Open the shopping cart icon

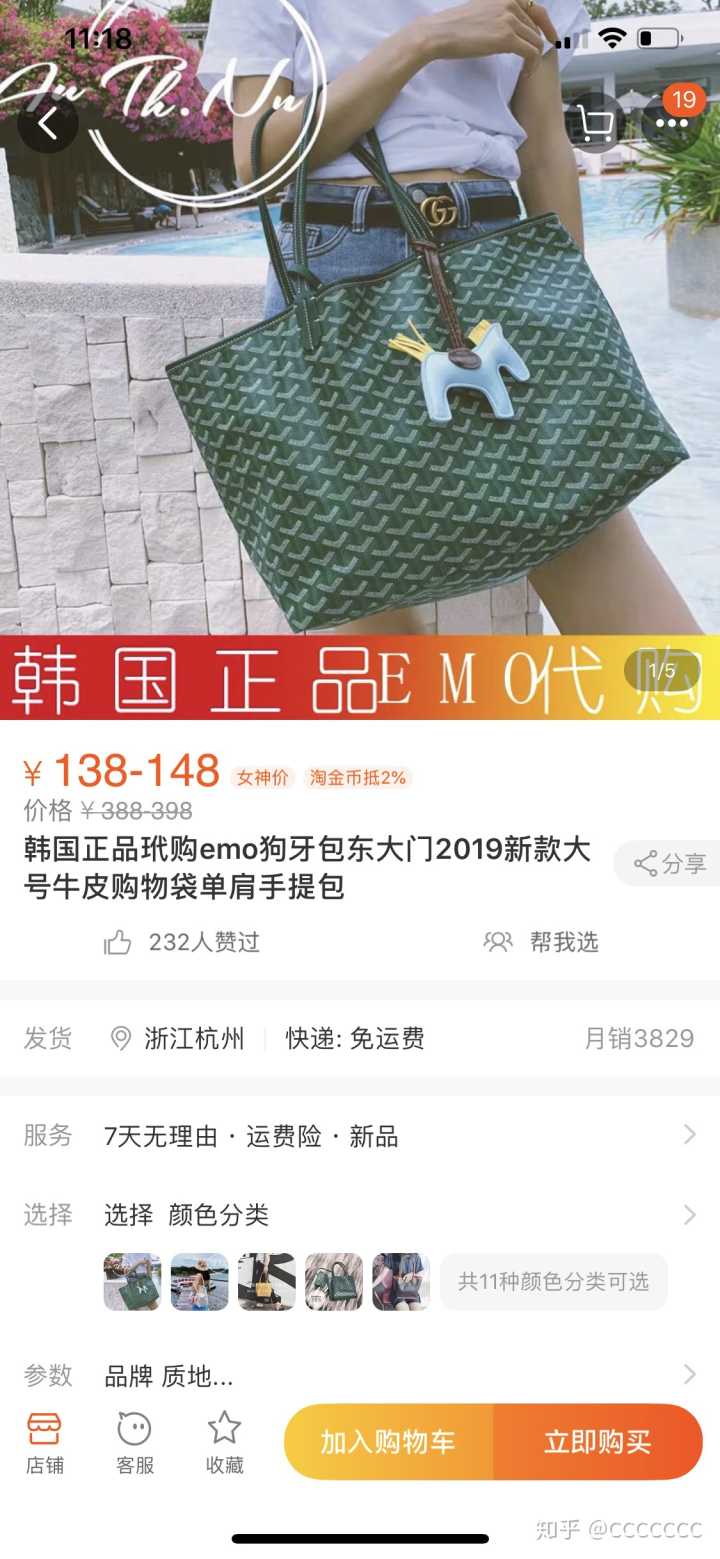595,124
